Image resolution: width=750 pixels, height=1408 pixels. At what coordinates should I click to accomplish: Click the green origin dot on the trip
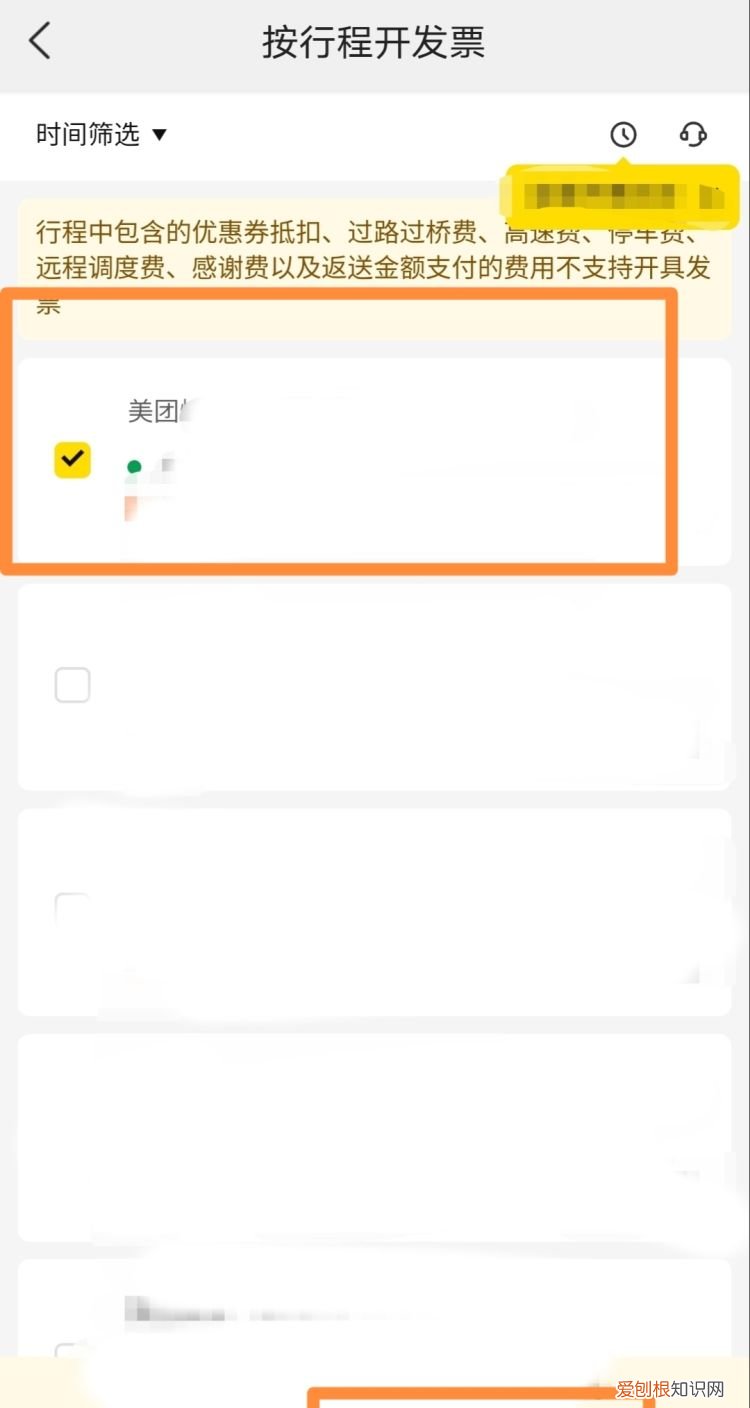click(135, 465)
